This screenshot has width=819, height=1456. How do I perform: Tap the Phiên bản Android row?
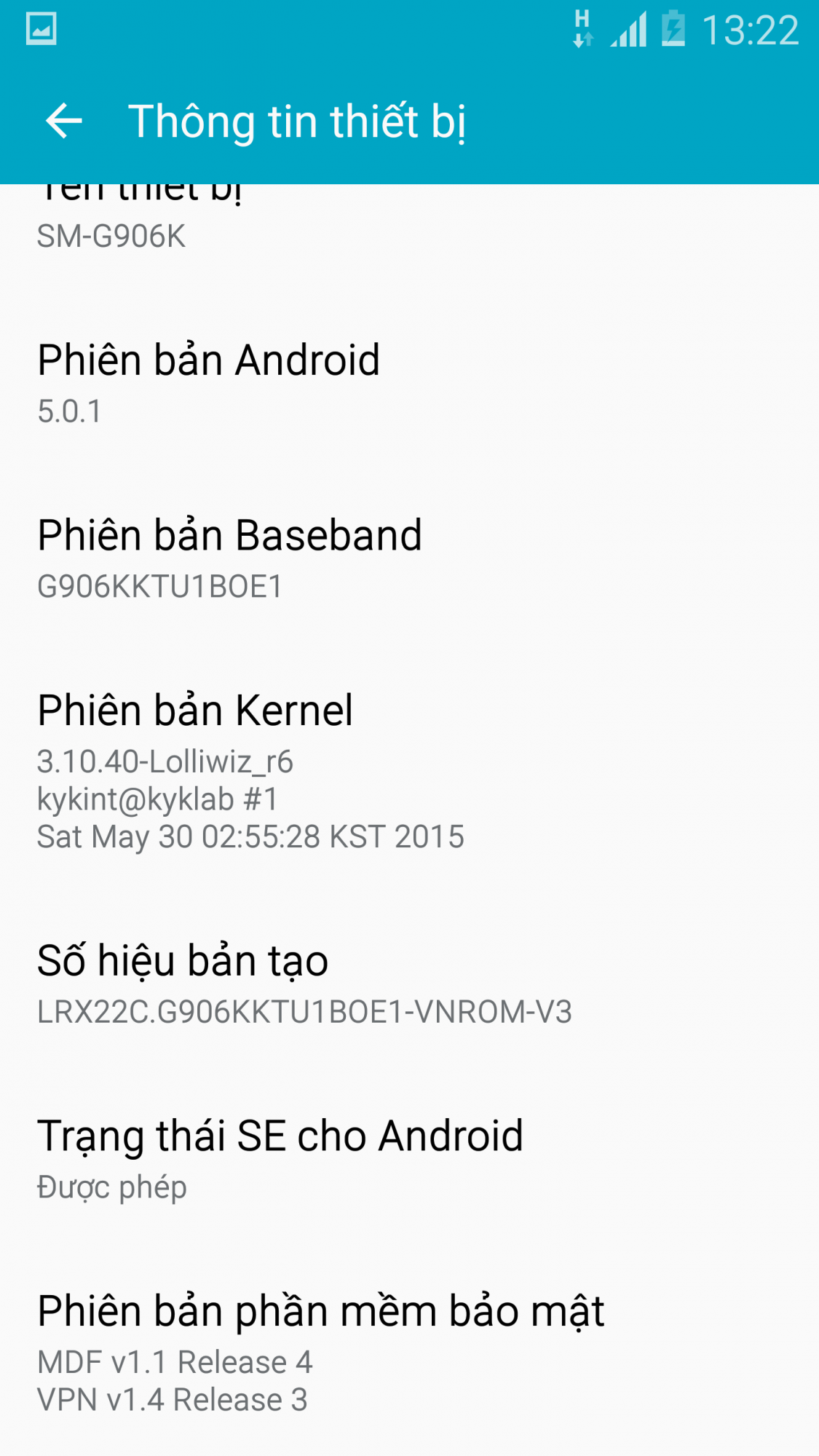coord(409,382)
